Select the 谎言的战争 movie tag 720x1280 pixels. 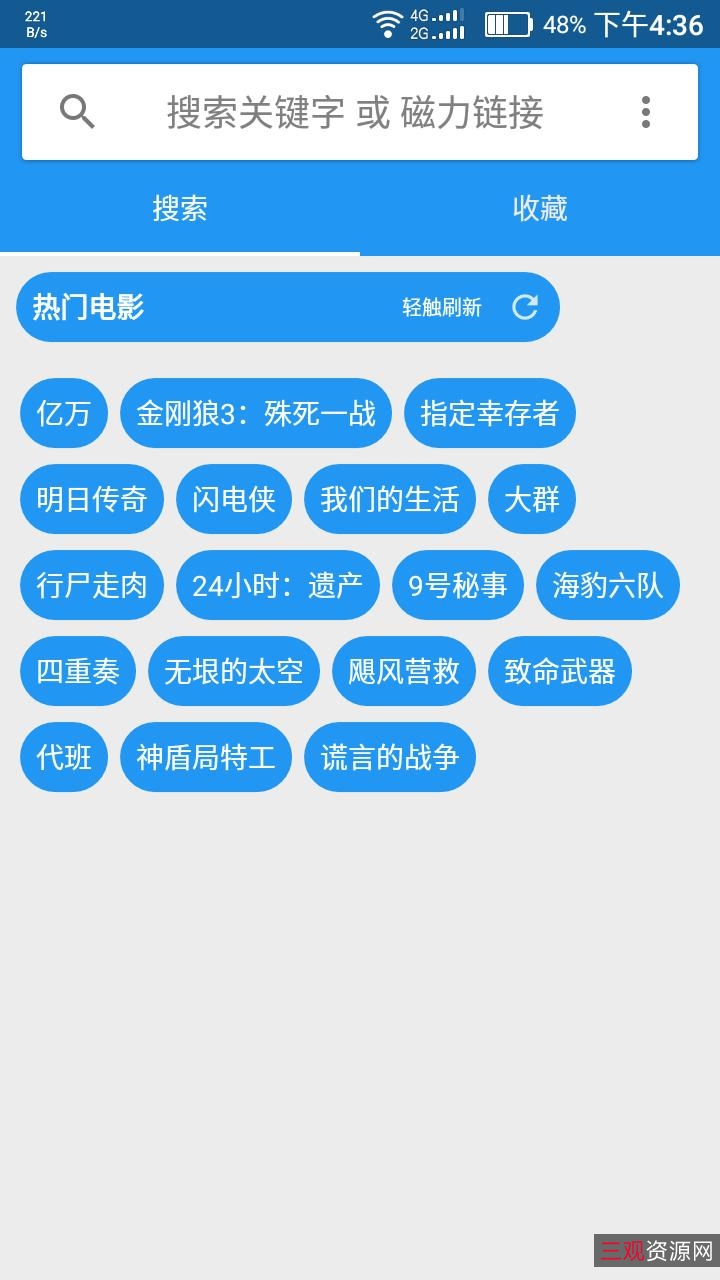tap(390, 757)
